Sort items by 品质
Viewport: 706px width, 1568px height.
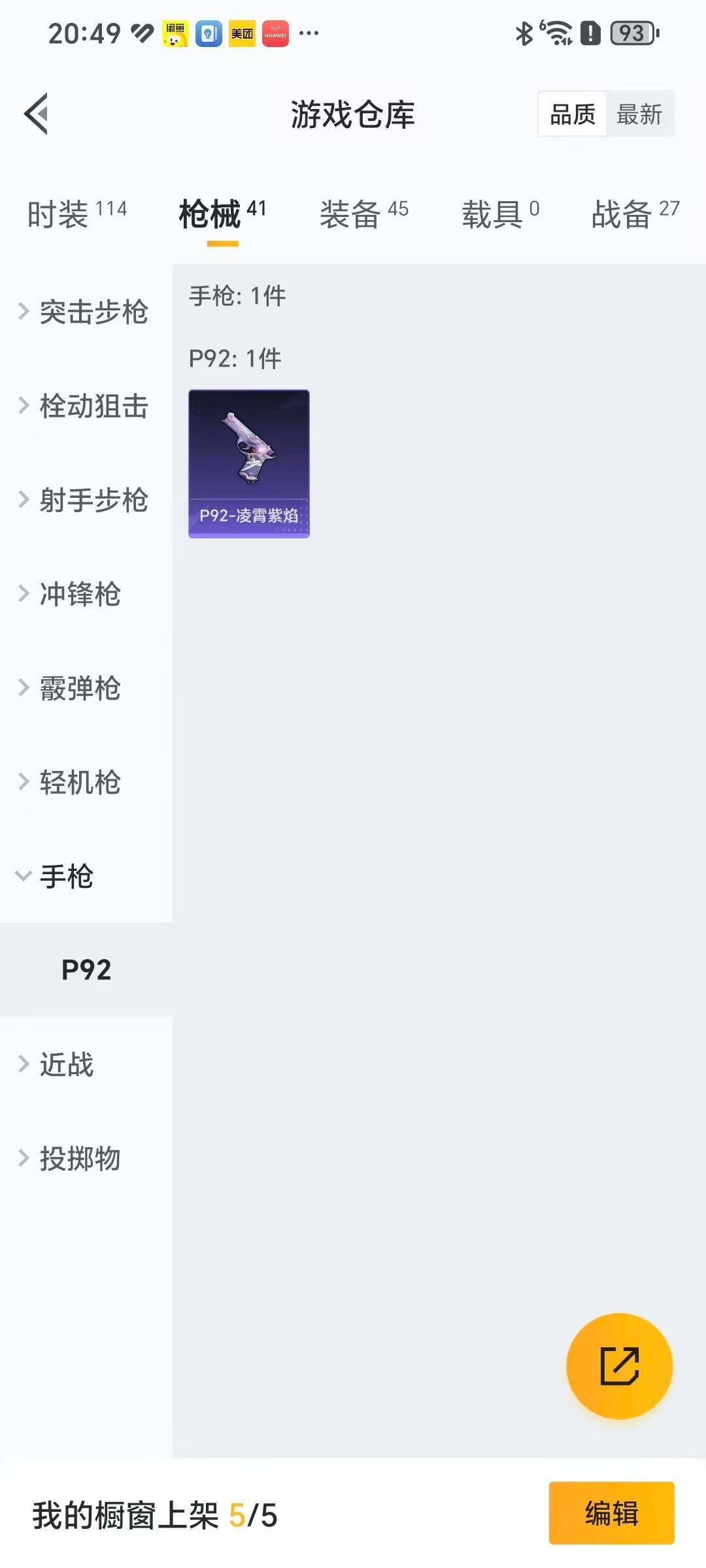573,114
